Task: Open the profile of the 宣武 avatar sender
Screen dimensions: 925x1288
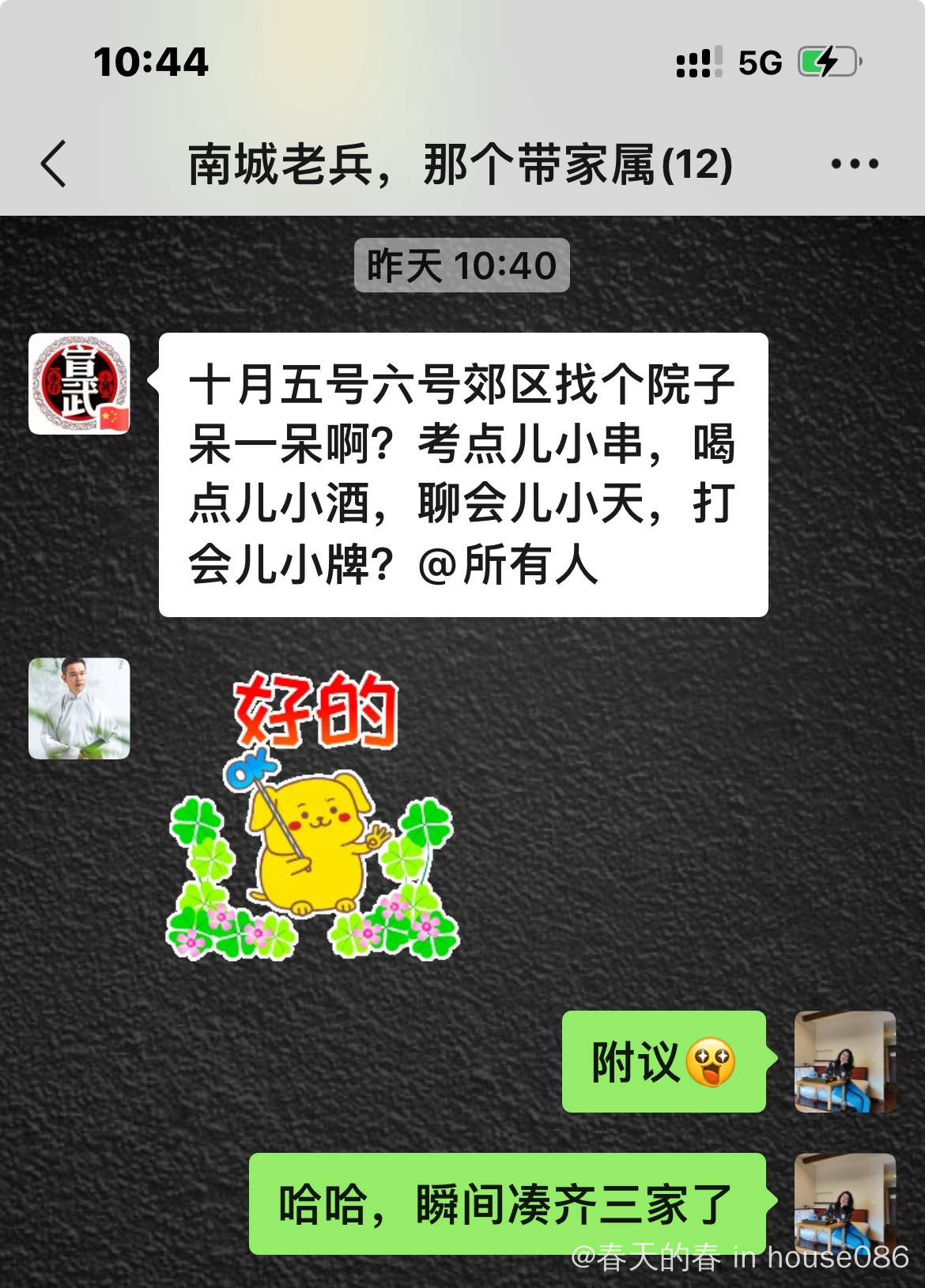Action: tap(79, 384)
